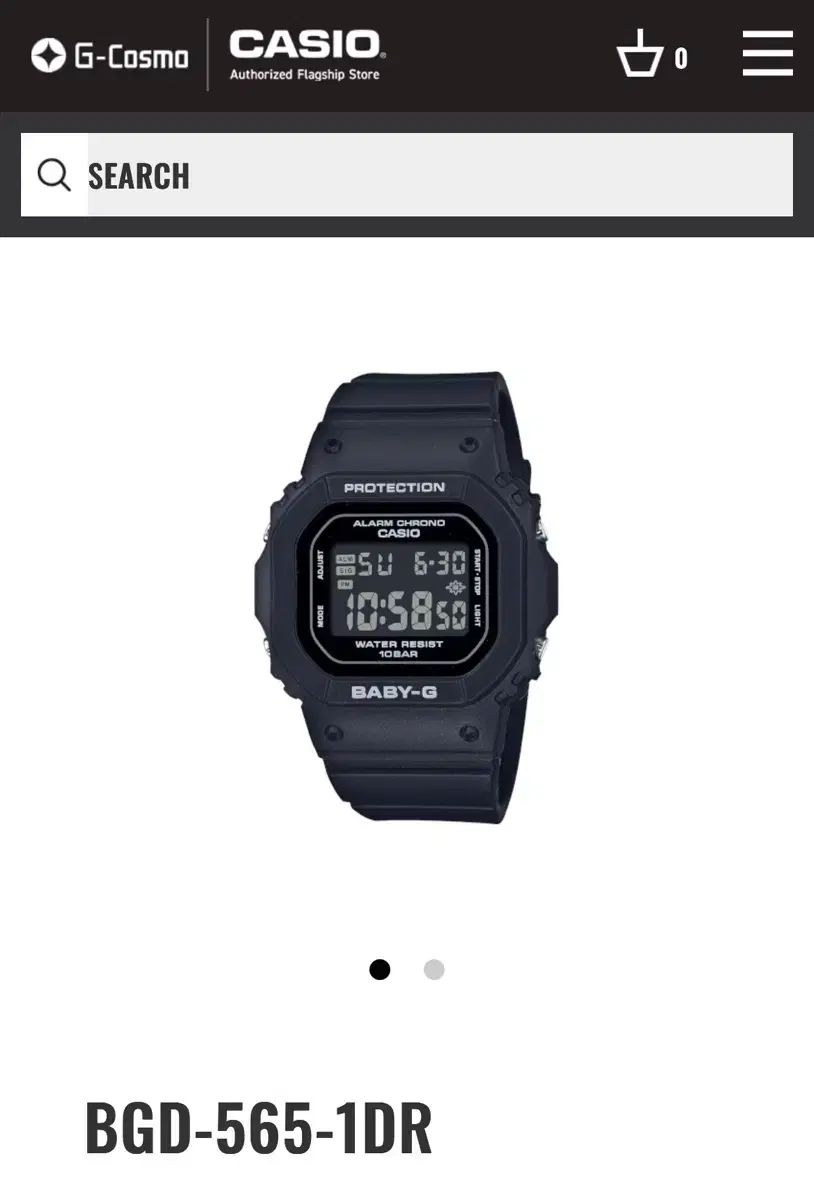814x1200 pixels.
Task: Go to G-Cosmo Casio store home
Action: point(209,55)
